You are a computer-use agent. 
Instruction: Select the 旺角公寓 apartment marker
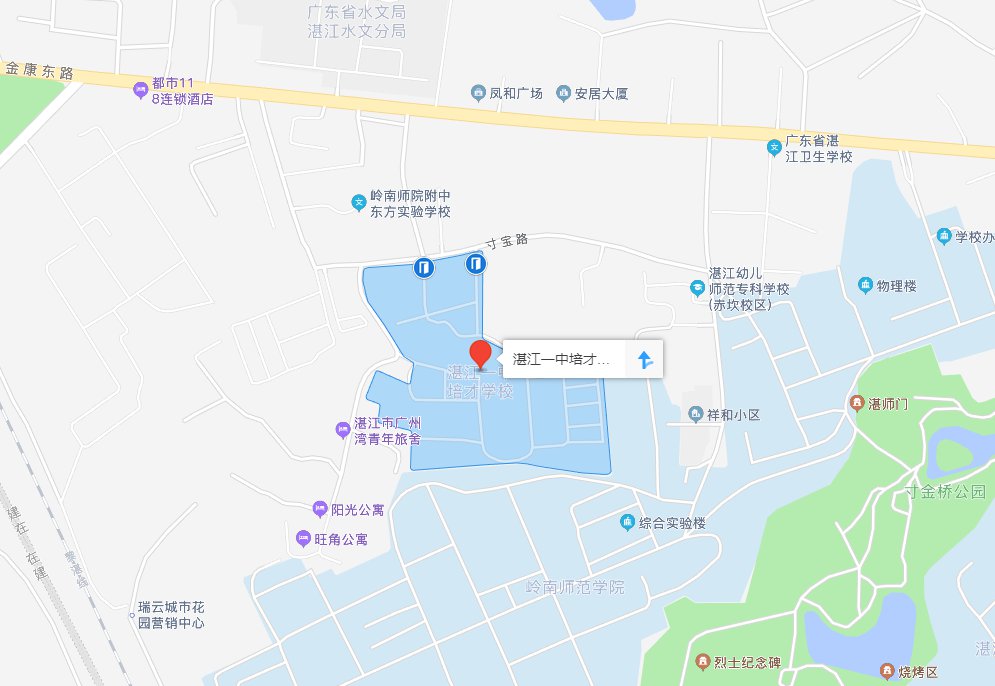303,538
